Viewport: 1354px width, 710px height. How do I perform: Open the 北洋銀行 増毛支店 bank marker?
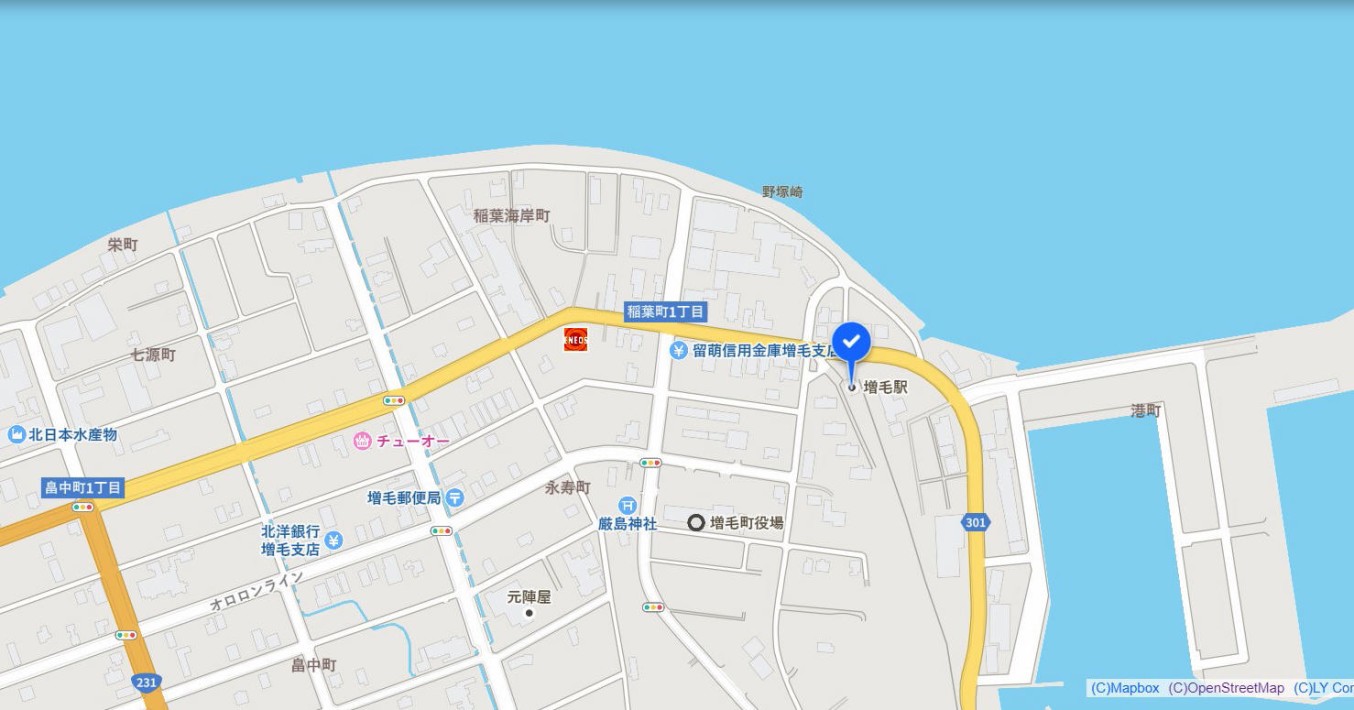(x=334, y=540)
